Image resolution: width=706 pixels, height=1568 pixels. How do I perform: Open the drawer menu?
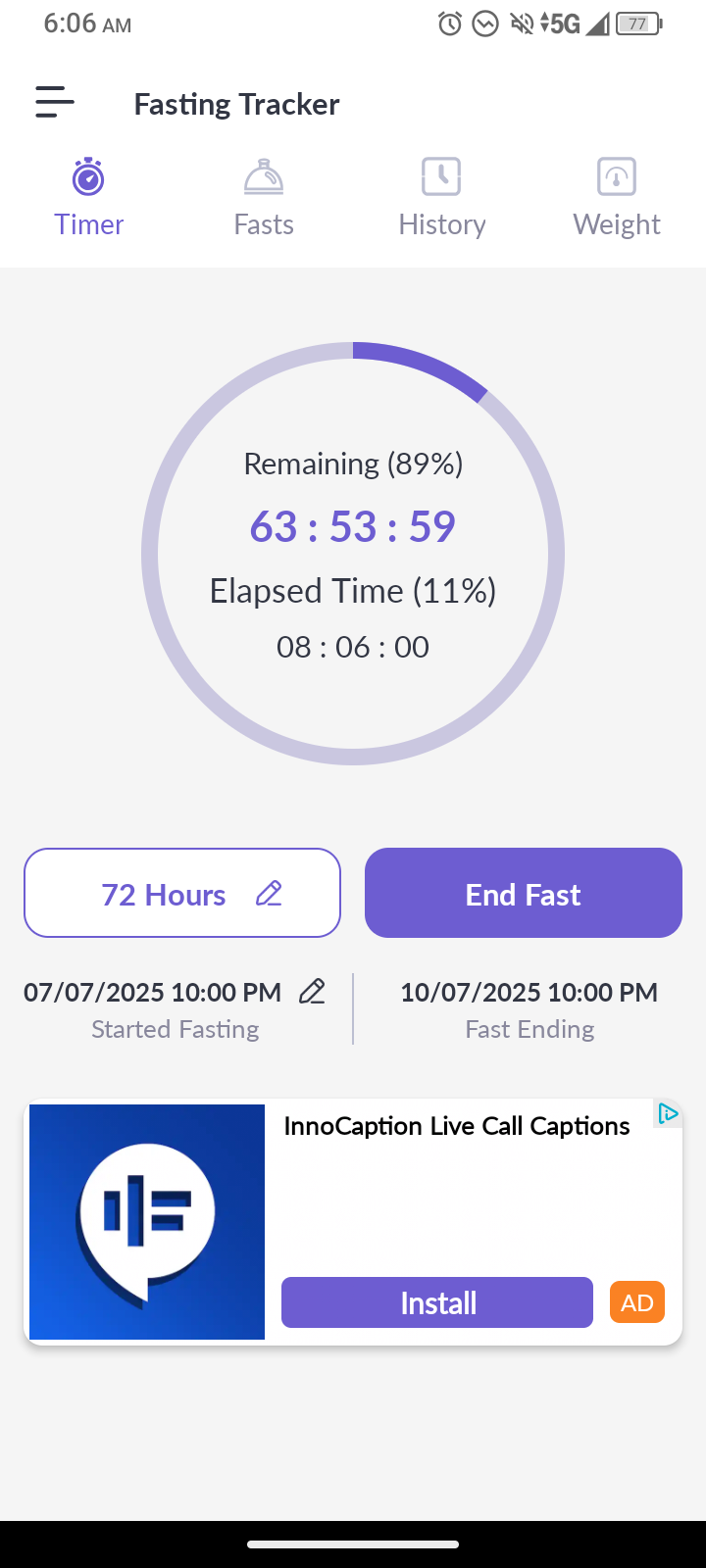tap(55, 103)
